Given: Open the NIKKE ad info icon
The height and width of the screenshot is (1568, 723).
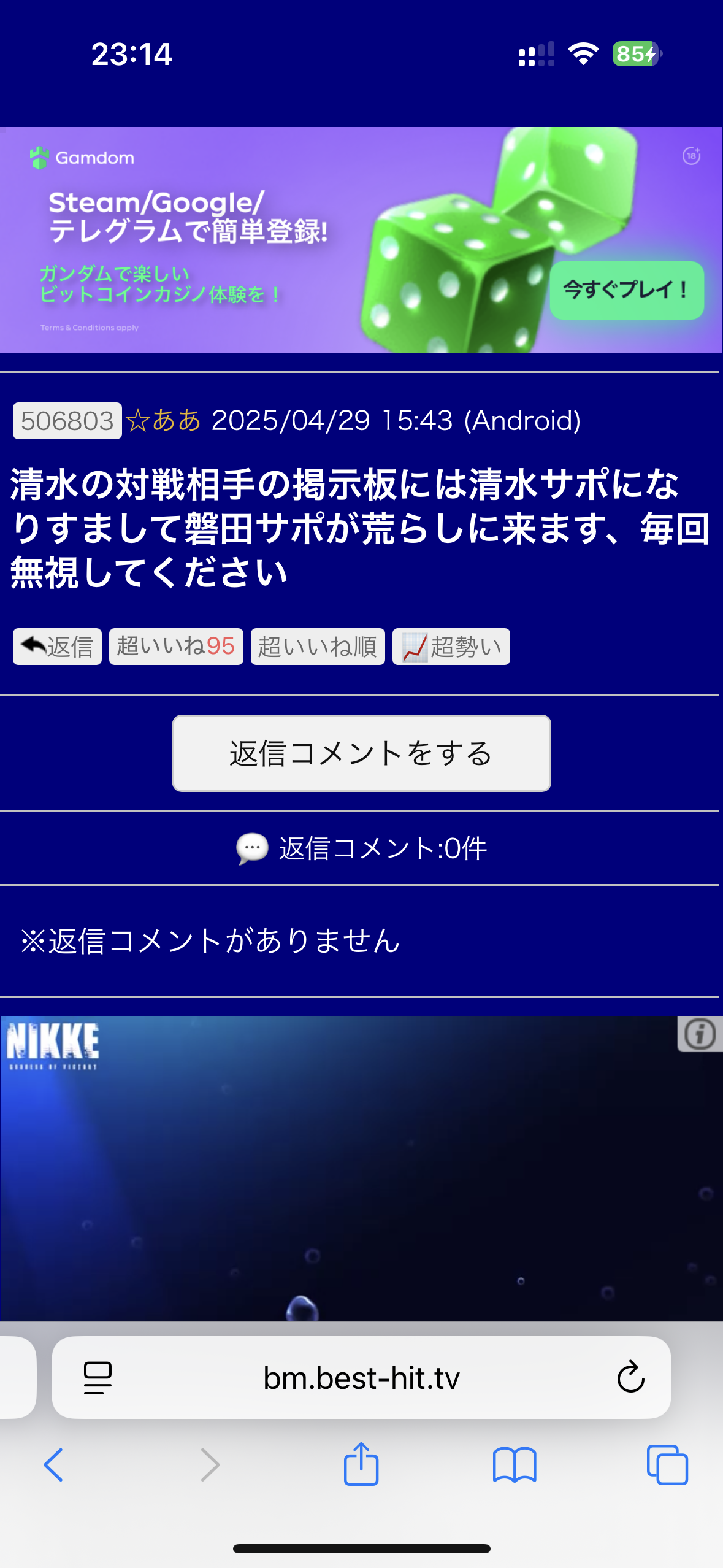Looking at the screenshot, I should click(x=700, y=1034).
